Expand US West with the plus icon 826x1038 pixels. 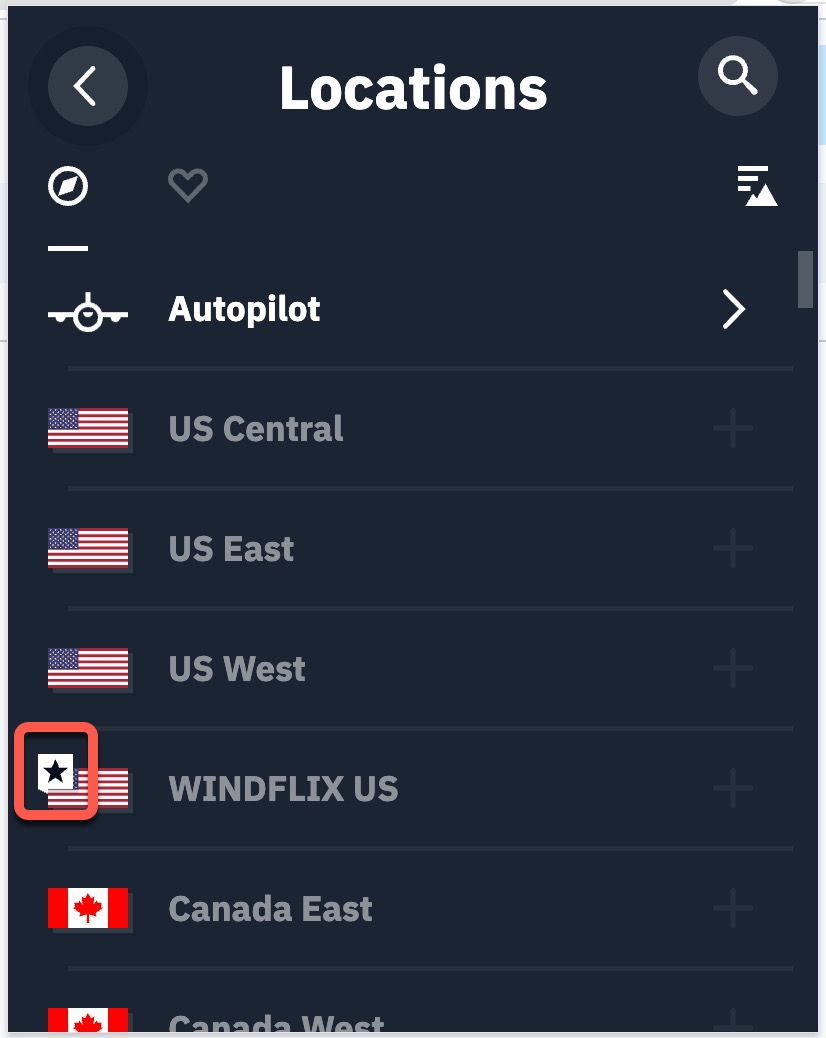(733, 669)
